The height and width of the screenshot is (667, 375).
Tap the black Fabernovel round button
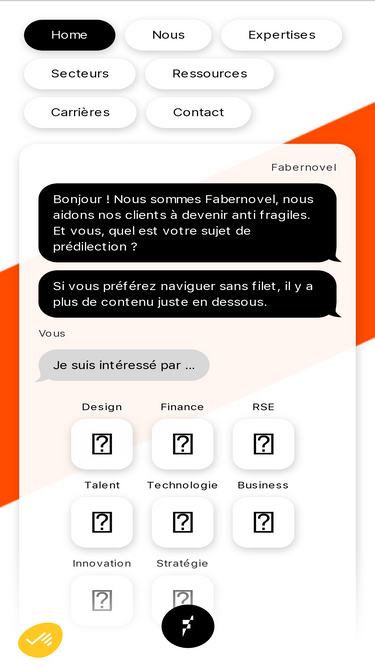(x=188, y=626)
